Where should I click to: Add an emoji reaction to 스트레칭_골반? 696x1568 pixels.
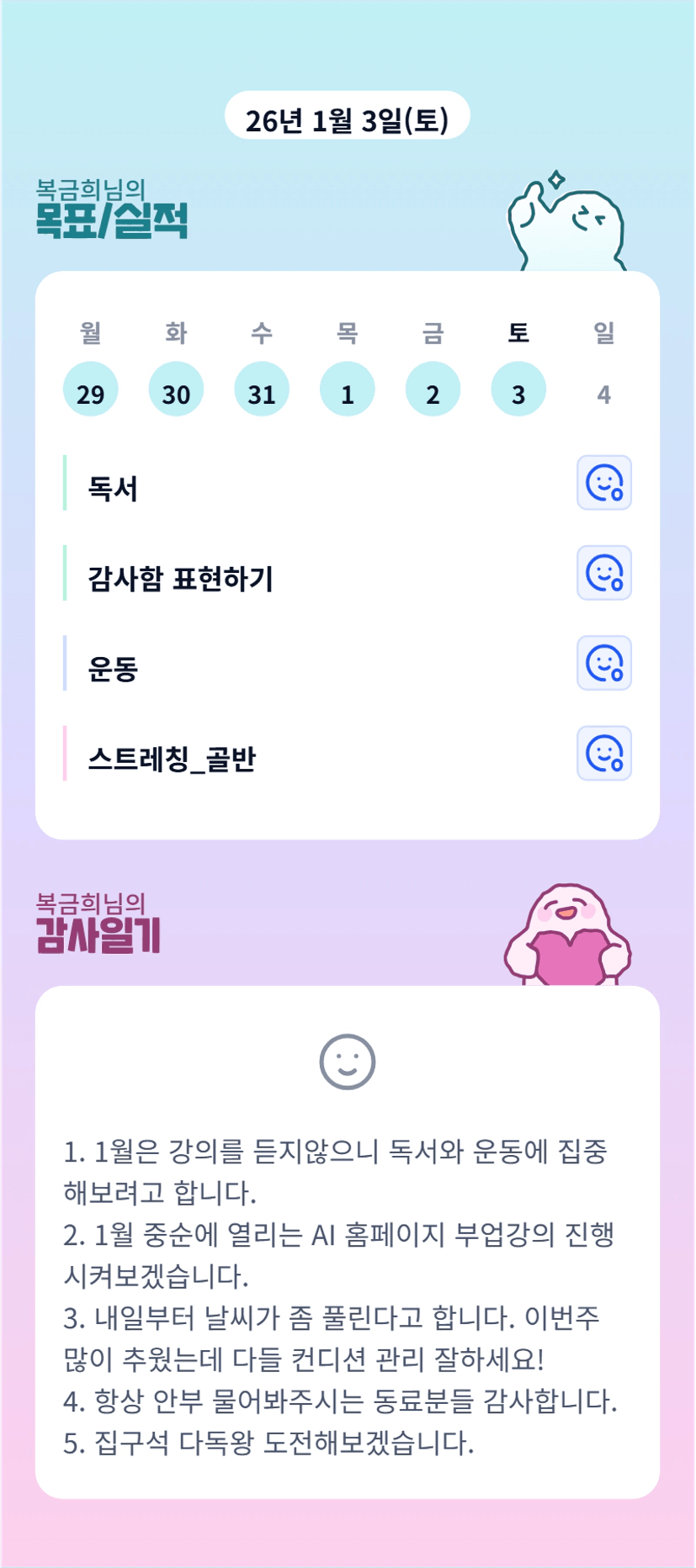coord(603,753)
